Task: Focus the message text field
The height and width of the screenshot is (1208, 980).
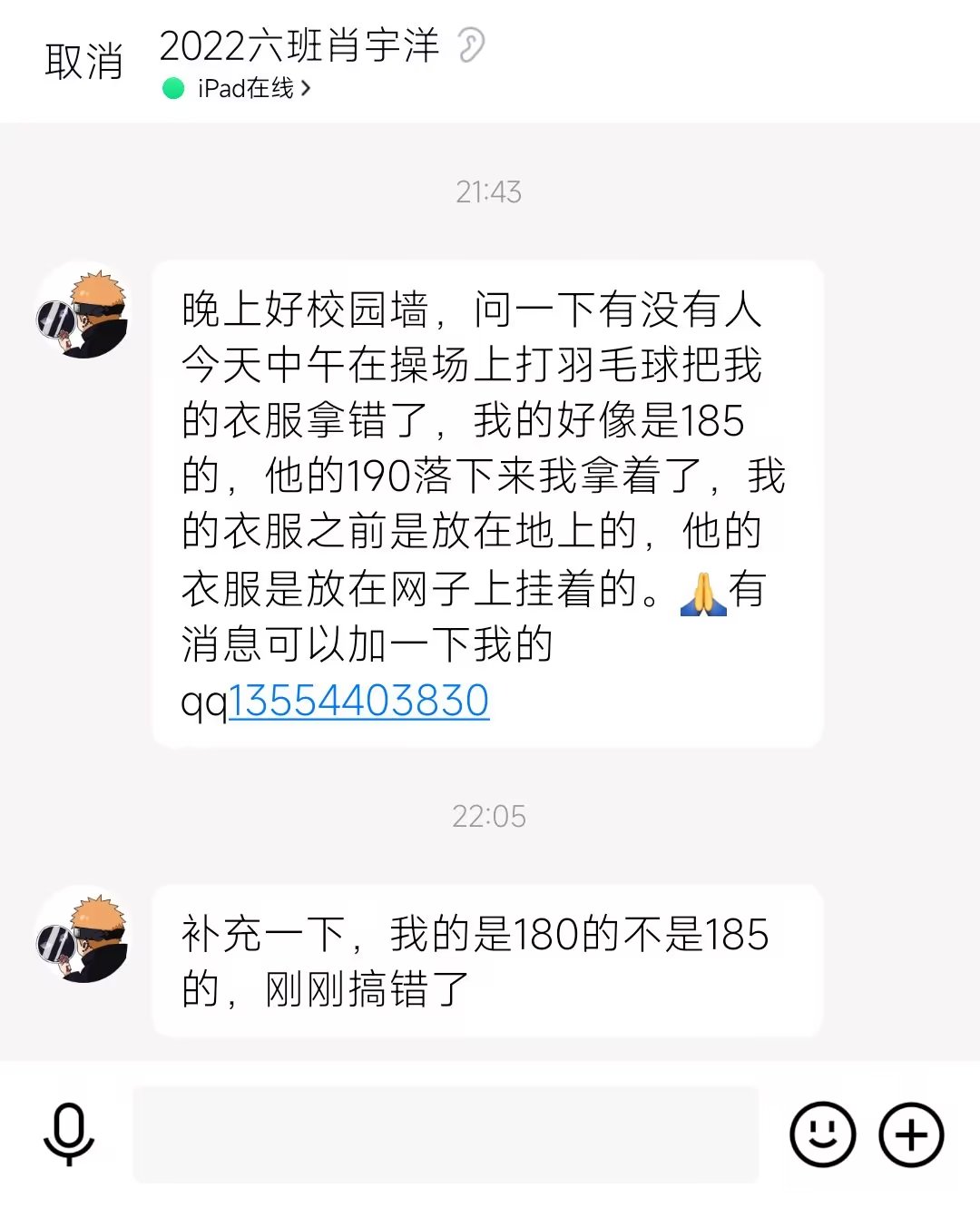Action: pyautogui.click(x=445, y=1134)
